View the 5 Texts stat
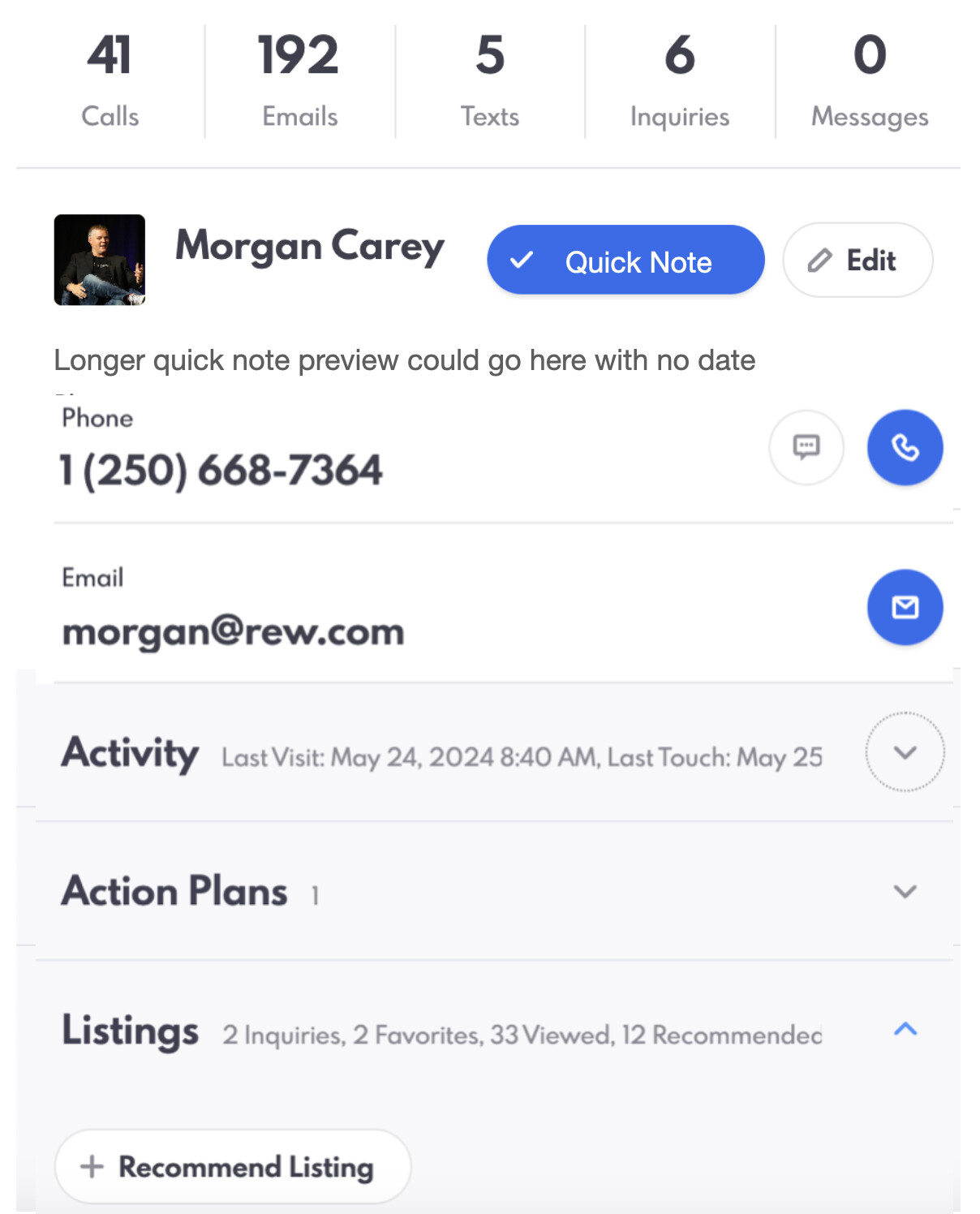The height and width of the screenshot is (1214, 980). 490,81
